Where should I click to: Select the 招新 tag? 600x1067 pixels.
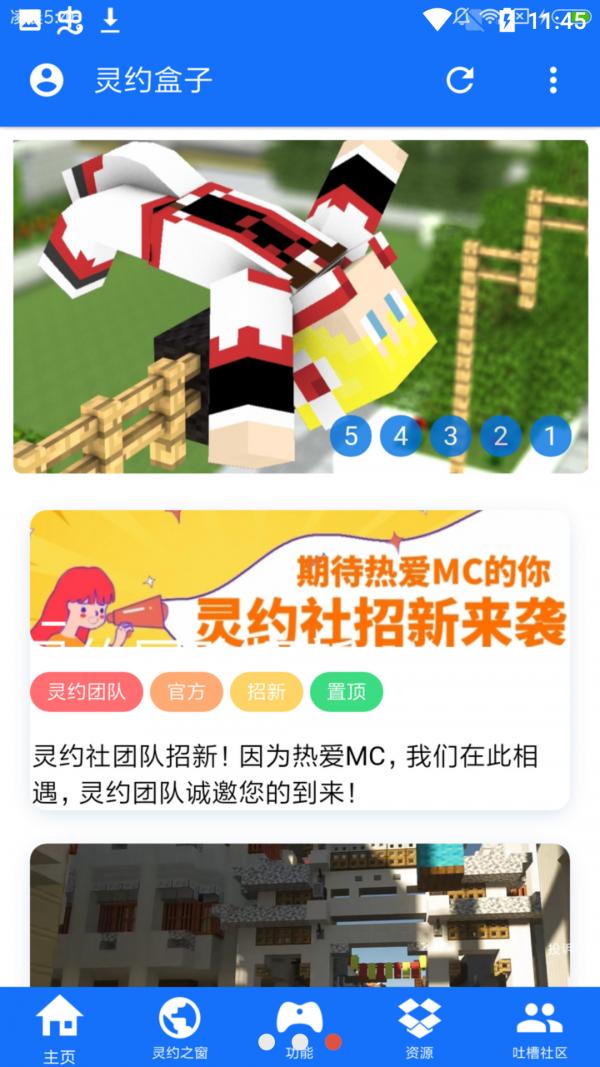[266, 692]
